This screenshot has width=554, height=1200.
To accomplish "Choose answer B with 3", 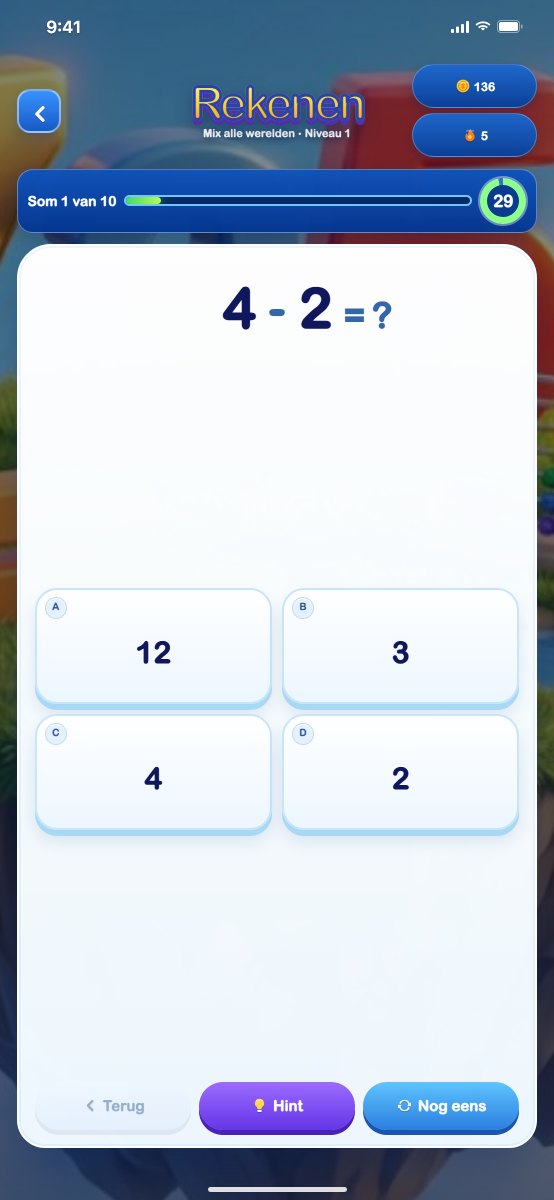I will [400, 647].
